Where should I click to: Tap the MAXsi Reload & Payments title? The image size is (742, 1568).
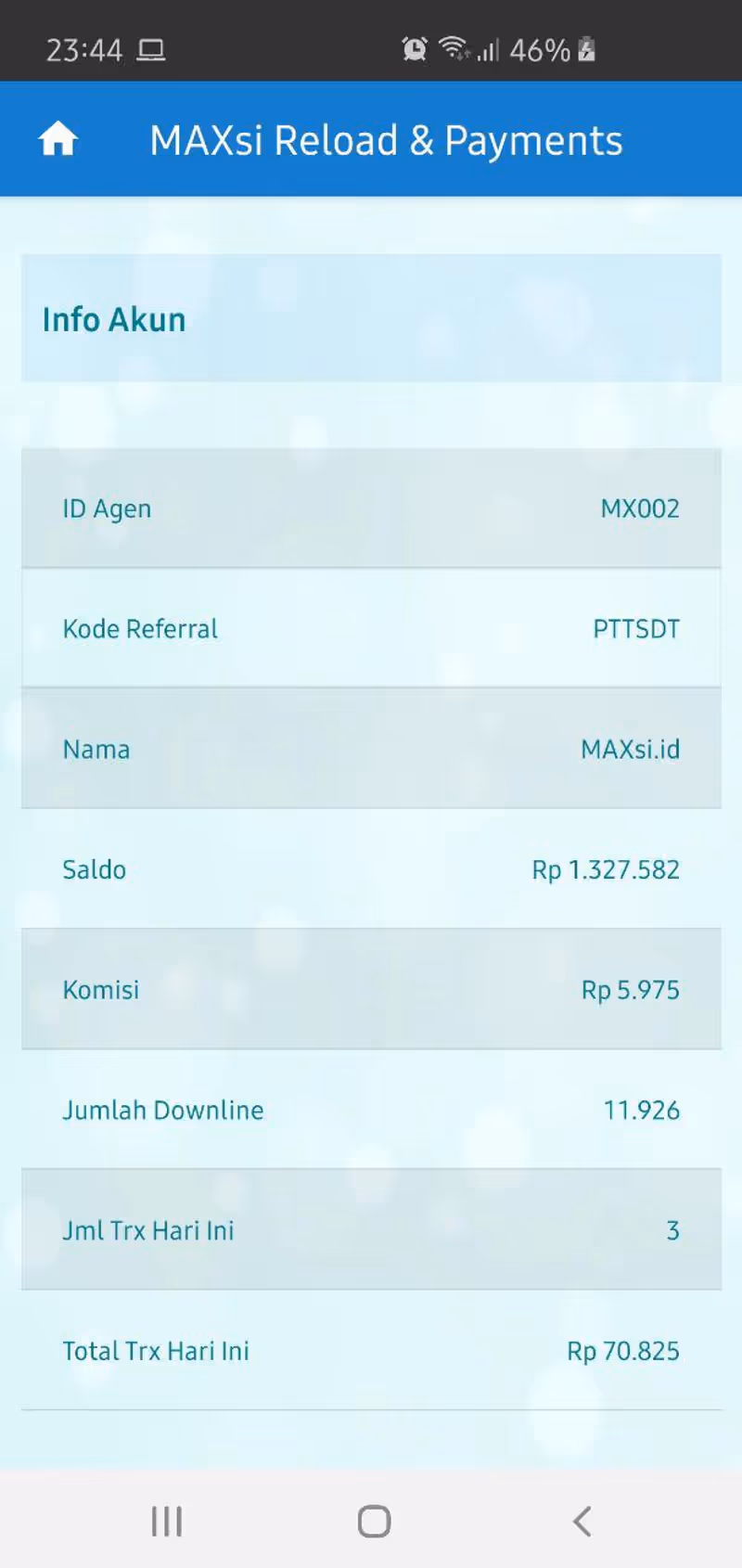click(x=387, y=139)
